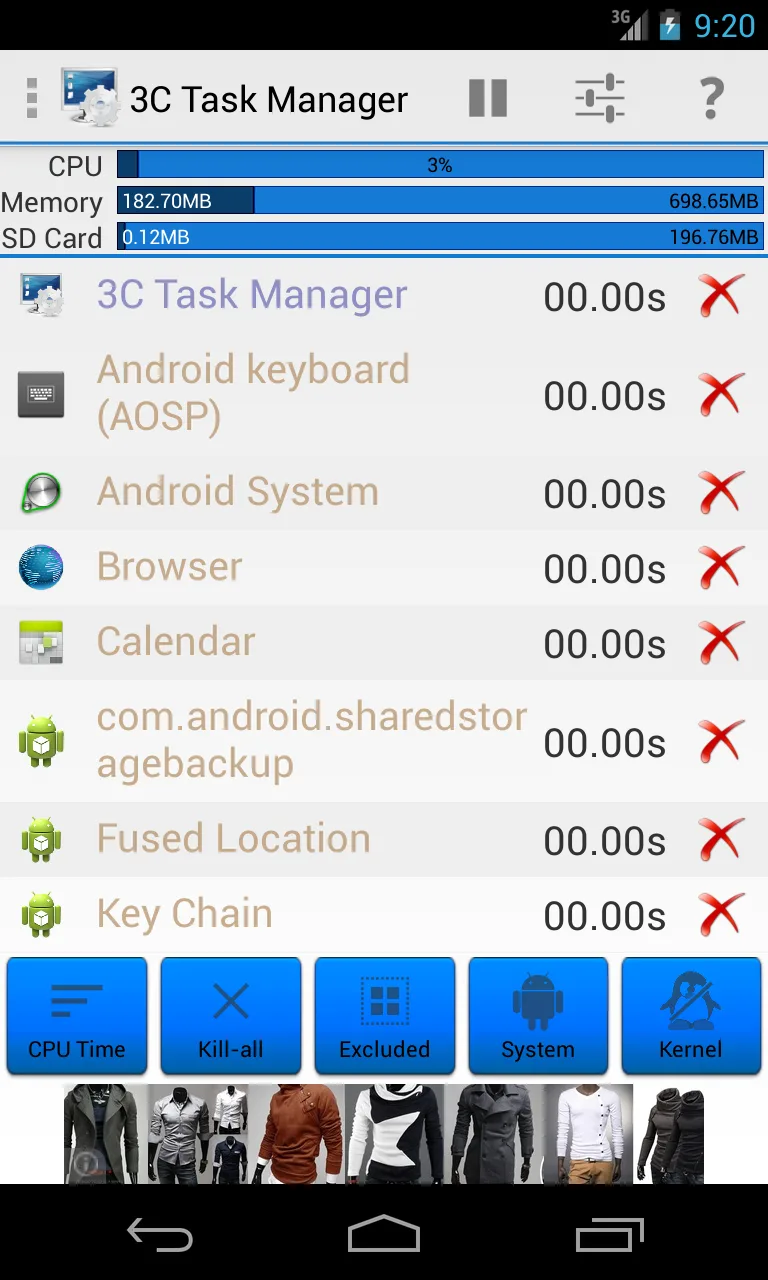Toggle sorting by CPU Time
Viewport: 768px width, 1280px height.
coord(76,1015)
